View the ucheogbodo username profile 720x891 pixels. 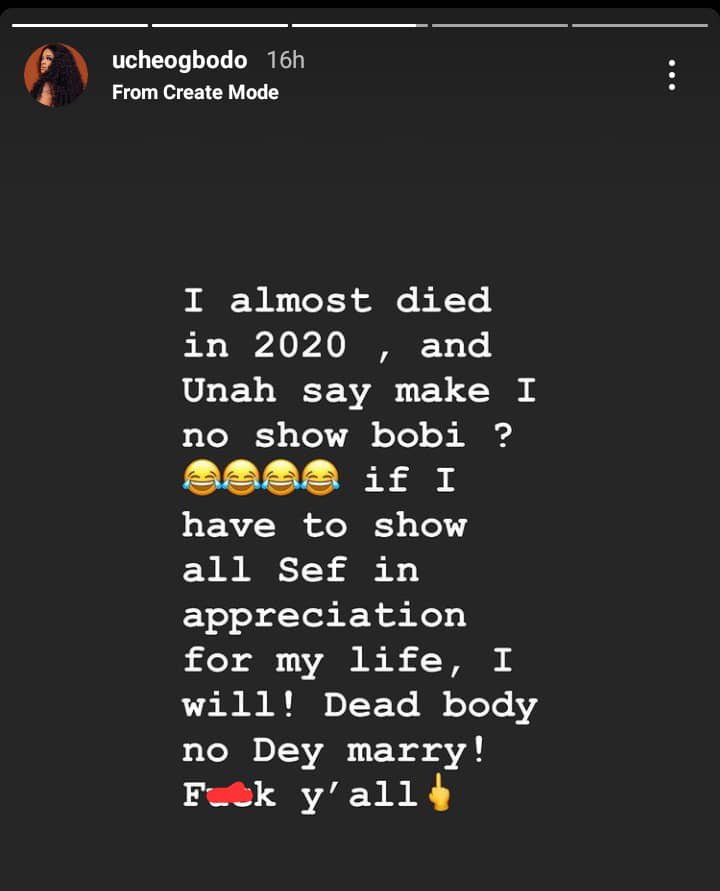click(x=179, y=61)
